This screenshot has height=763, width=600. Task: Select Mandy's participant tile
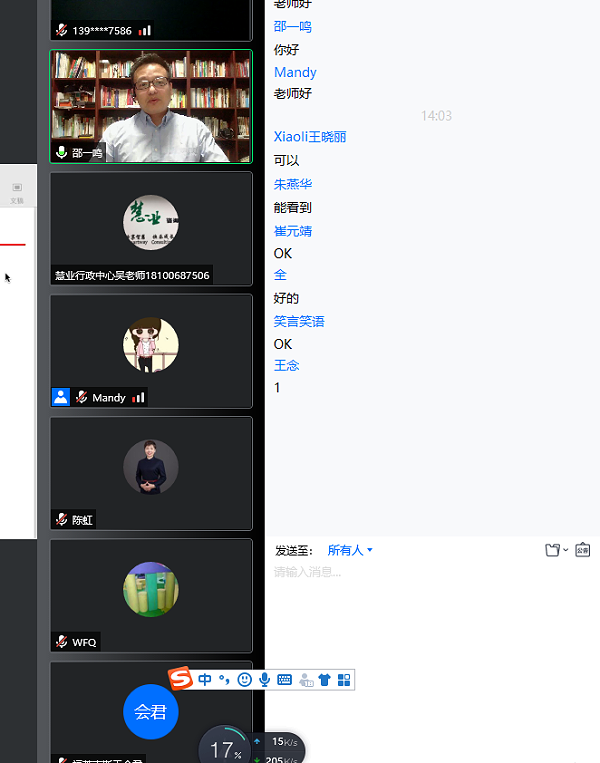coord(151,351)
